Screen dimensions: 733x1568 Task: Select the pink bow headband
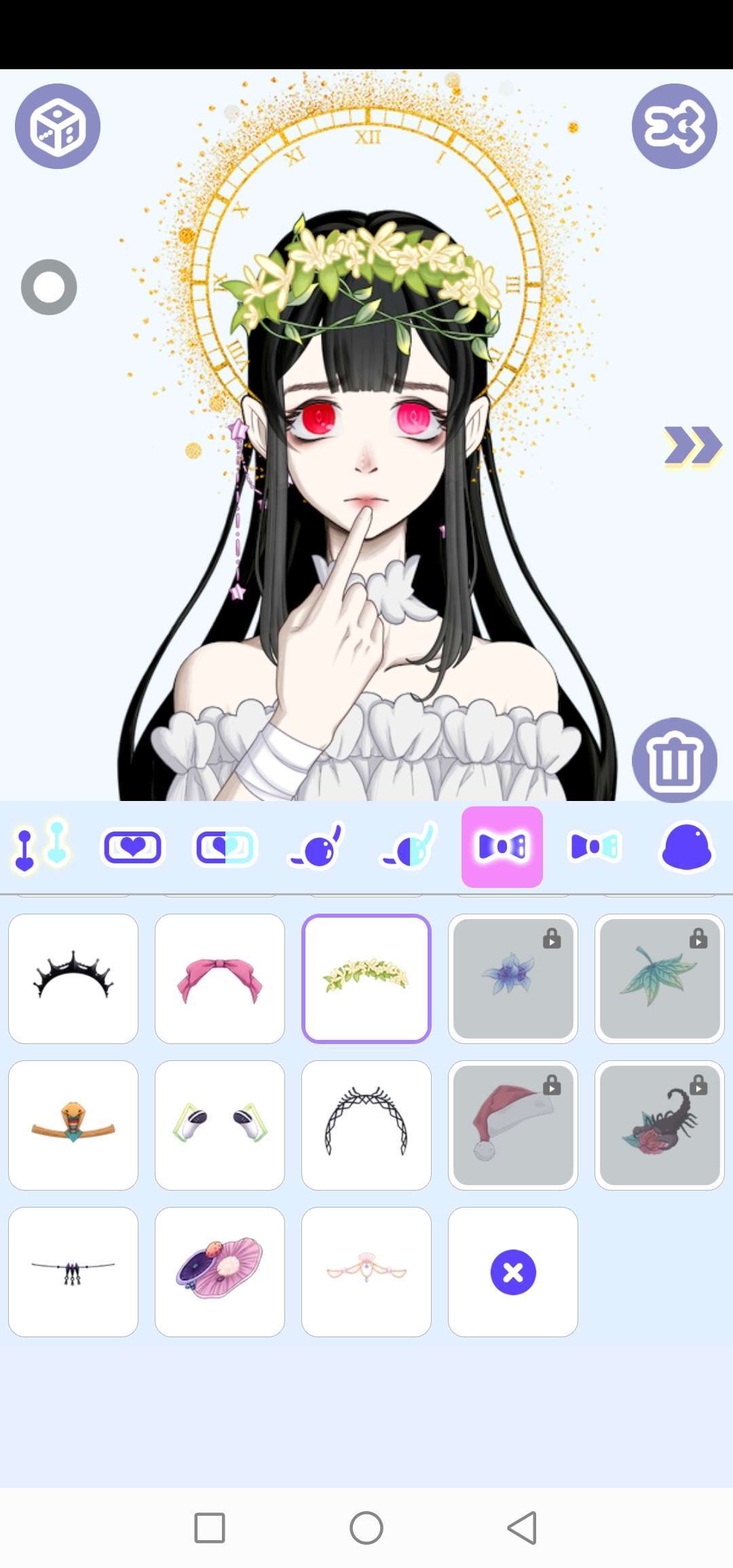point(220,978)
